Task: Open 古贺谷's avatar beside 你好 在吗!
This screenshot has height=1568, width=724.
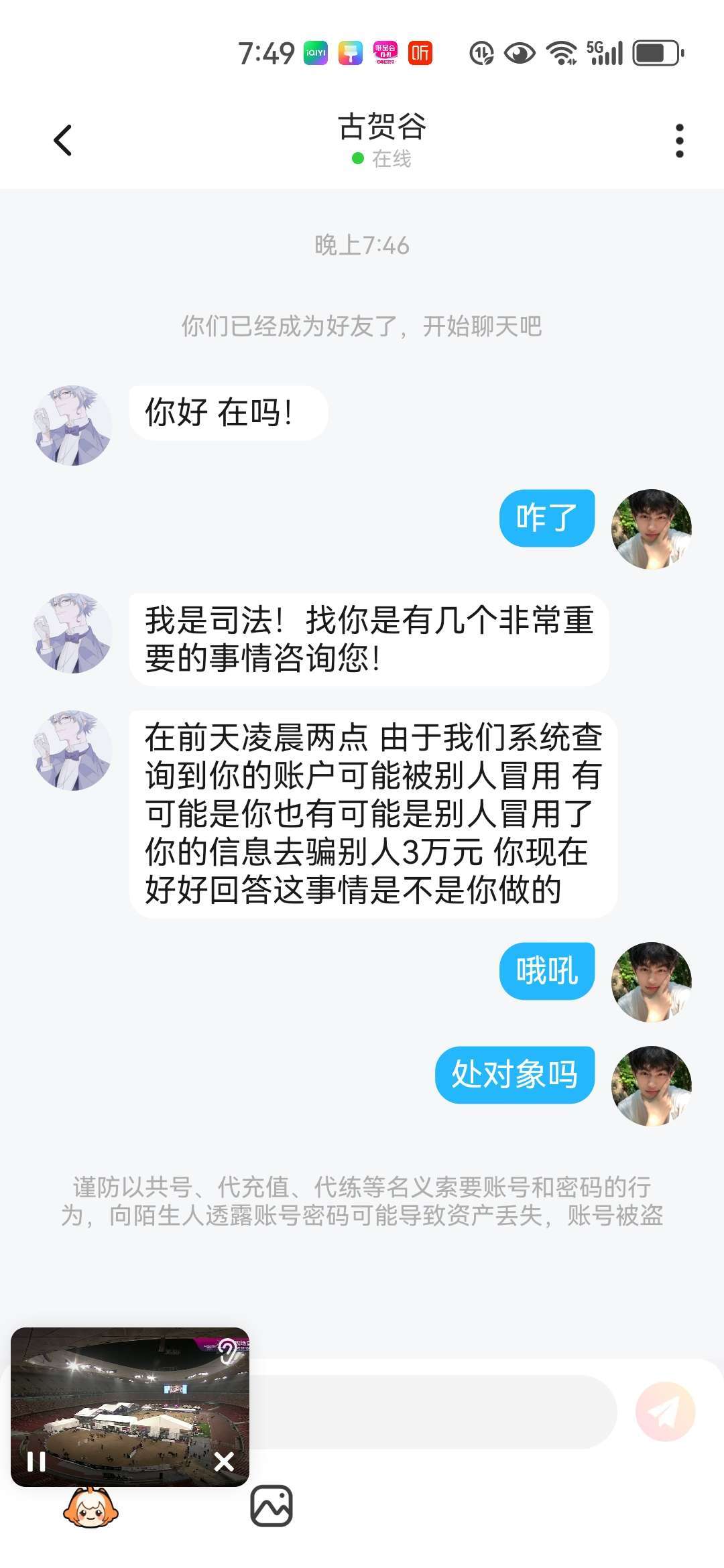Action: [x=72, y=426]
